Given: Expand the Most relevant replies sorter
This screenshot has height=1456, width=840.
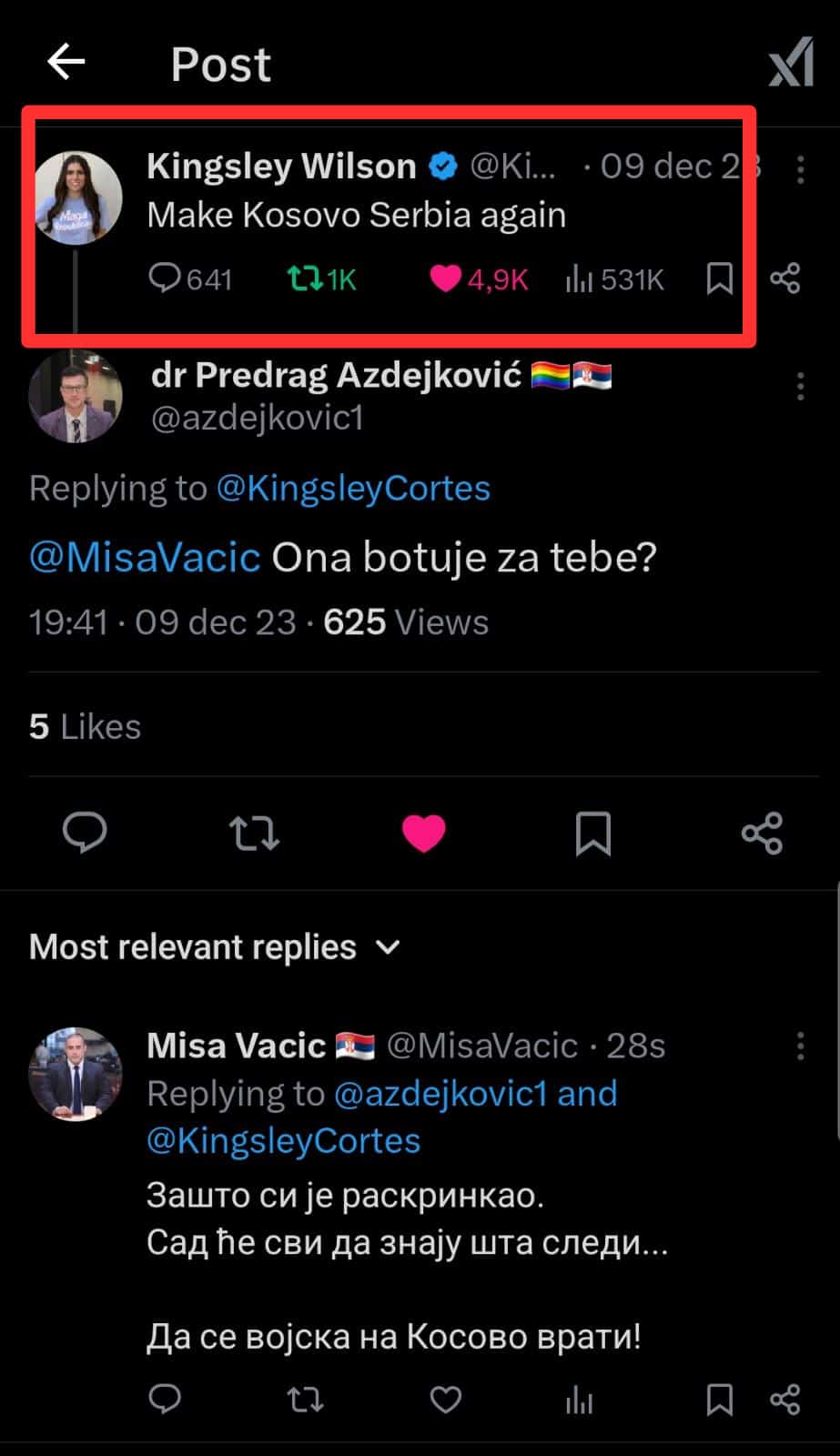Looking at the screenshot, I should (215, 947).
